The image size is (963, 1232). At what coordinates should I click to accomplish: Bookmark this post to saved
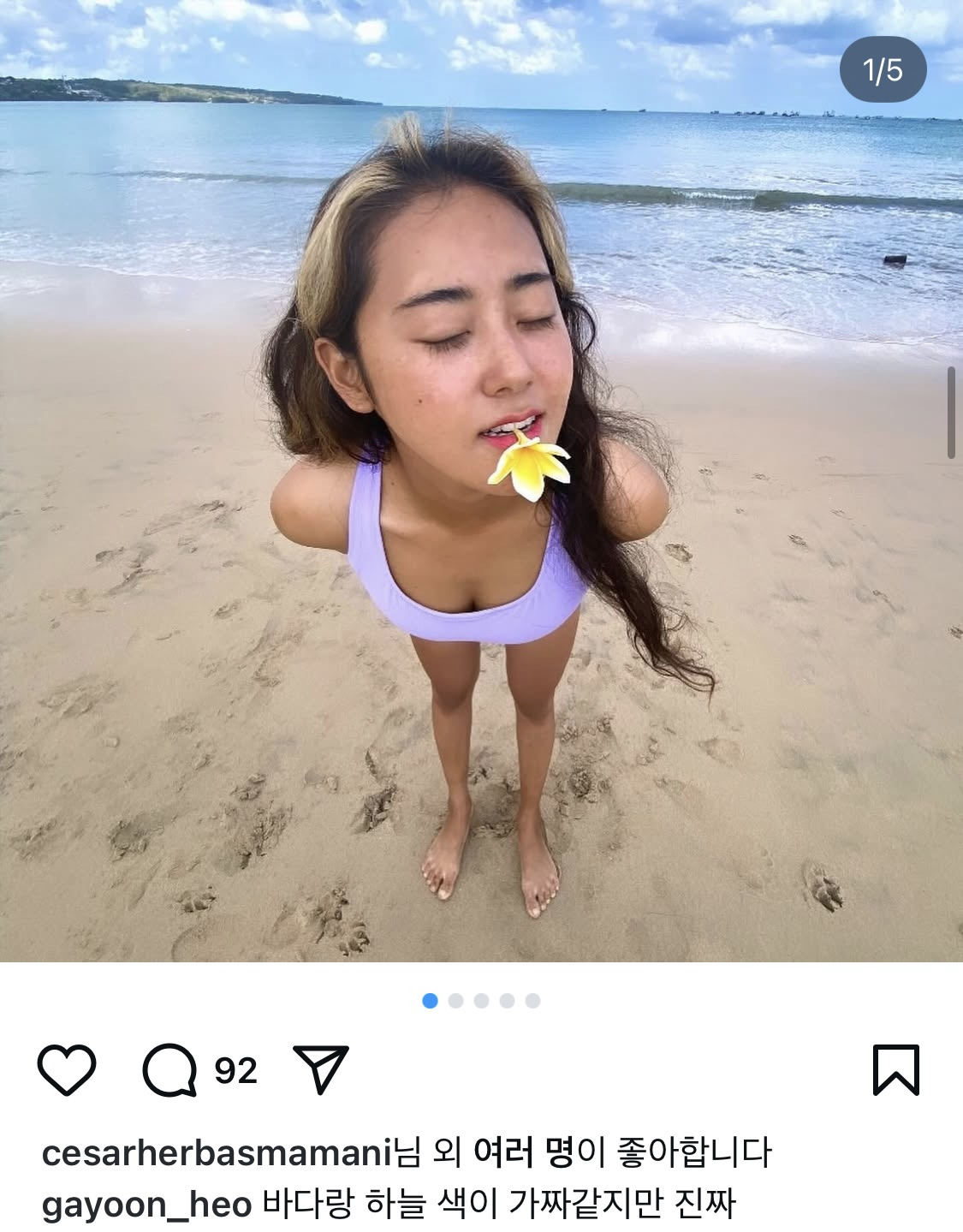pos(895,1069)
